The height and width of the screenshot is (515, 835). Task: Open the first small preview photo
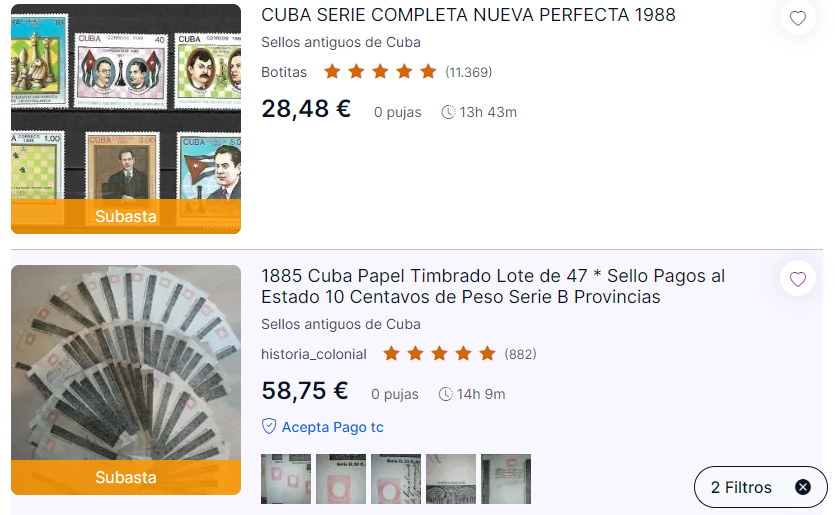tap(286, 479)
